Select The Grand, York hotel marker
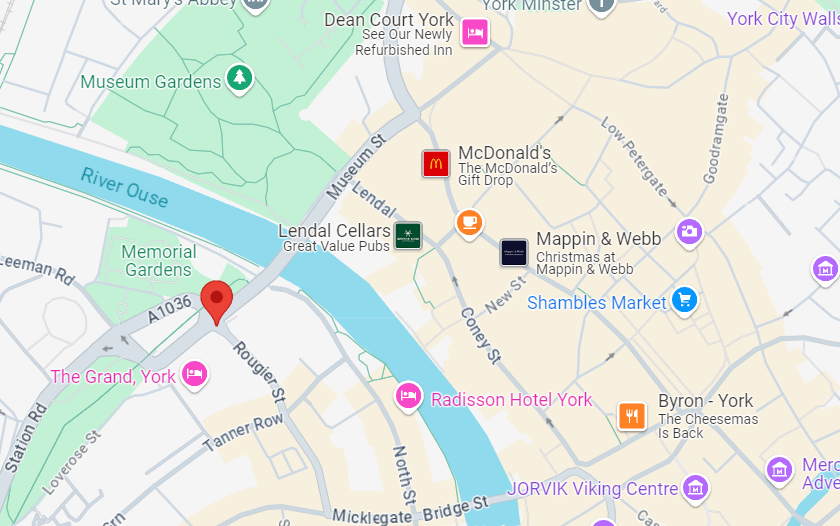The width and height of the screenshot is (840, 526). [195, 375]
